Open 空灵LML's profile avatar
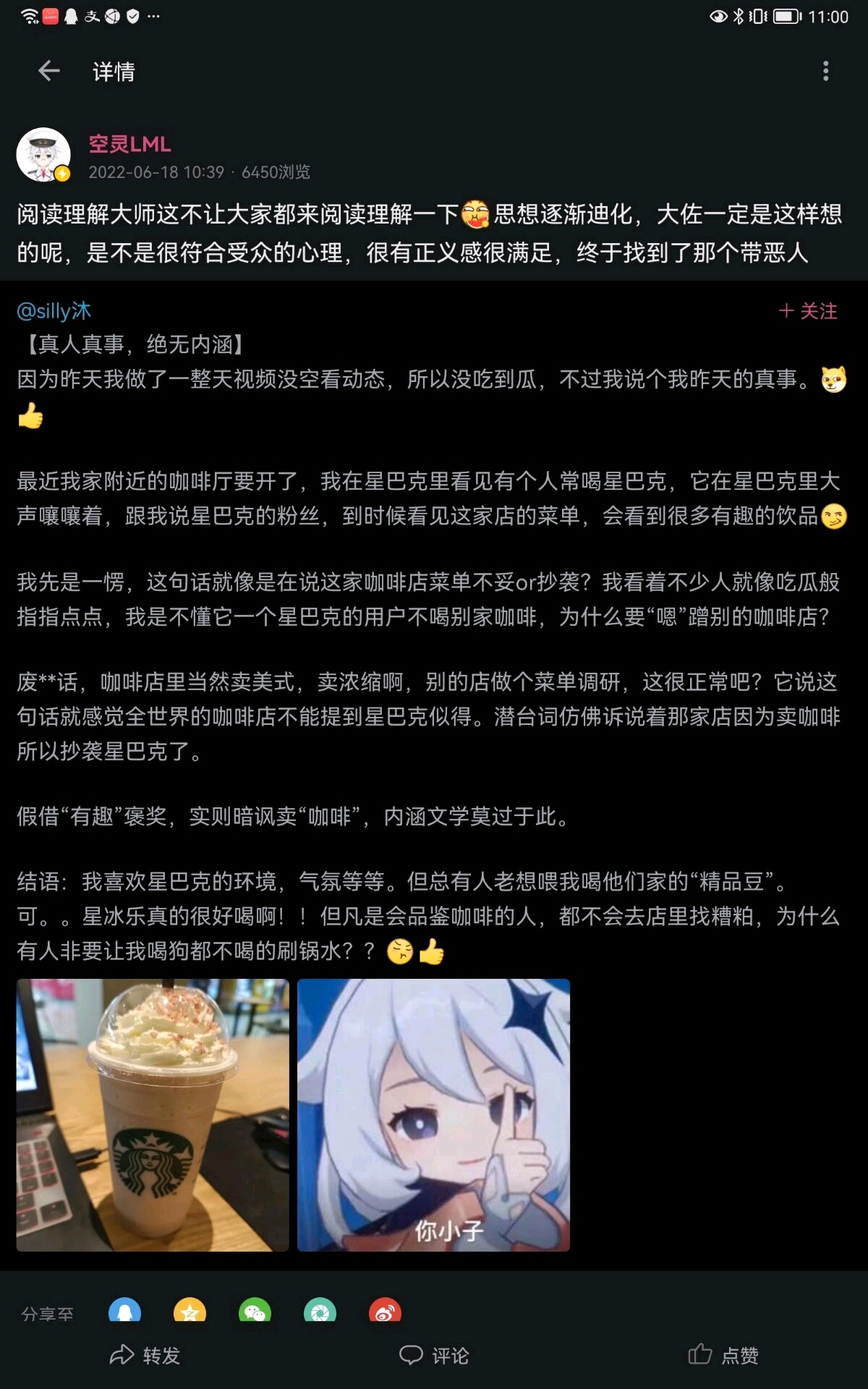 point(43,155)
